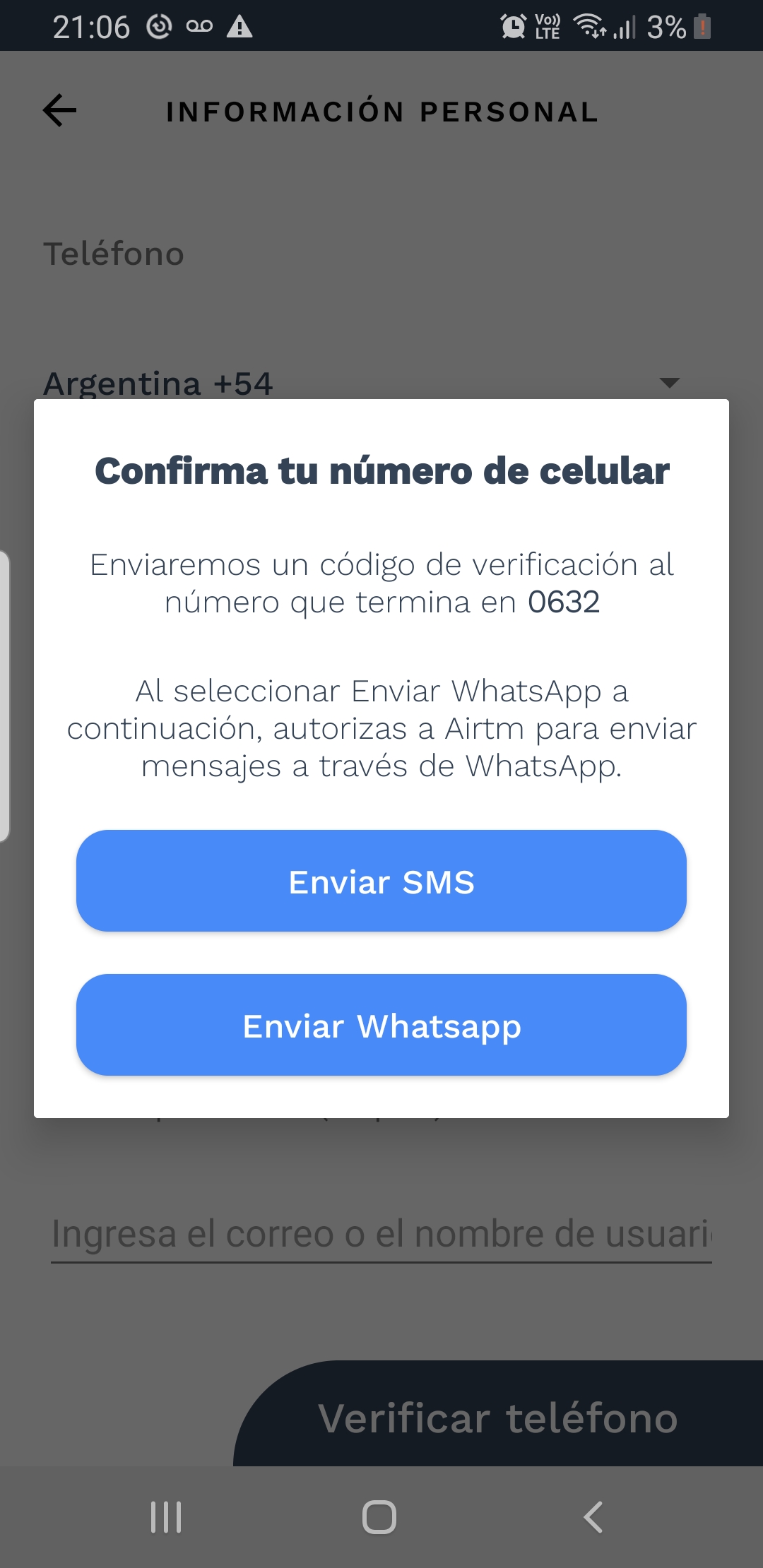The height and width of the screenshot is (1568, 763).
Task: Open recent apps from the navigation bar
Action: point(166,1517)
